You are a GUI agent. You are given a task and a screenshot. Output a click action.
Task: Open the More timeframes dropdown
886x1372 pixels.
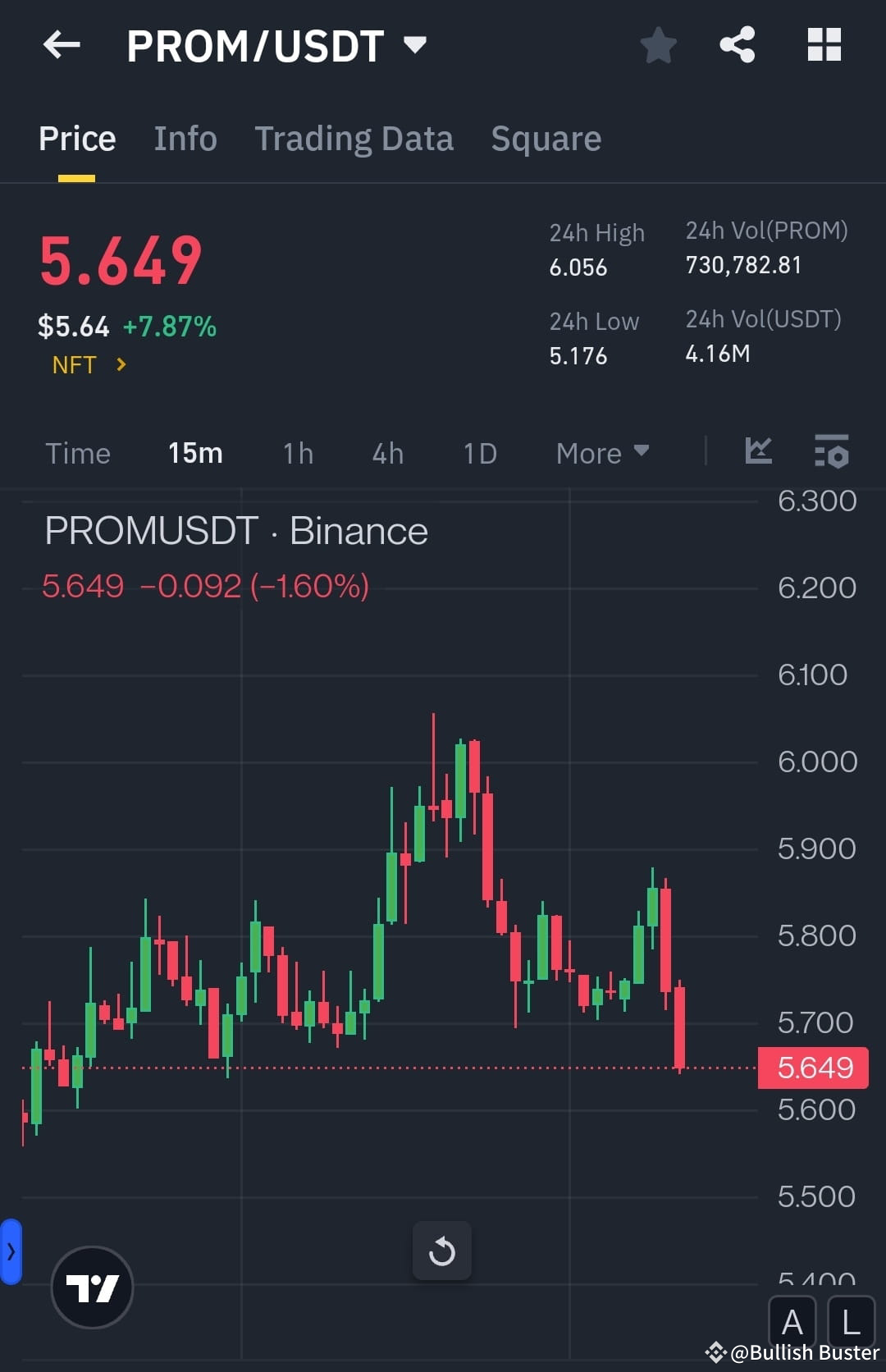coord(602,452)
